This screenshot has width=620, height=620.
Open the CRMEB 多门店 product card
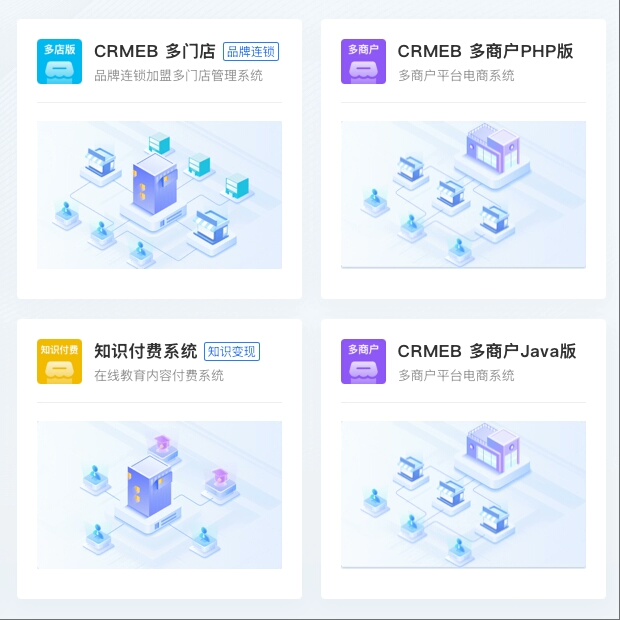tap(159, 160)
